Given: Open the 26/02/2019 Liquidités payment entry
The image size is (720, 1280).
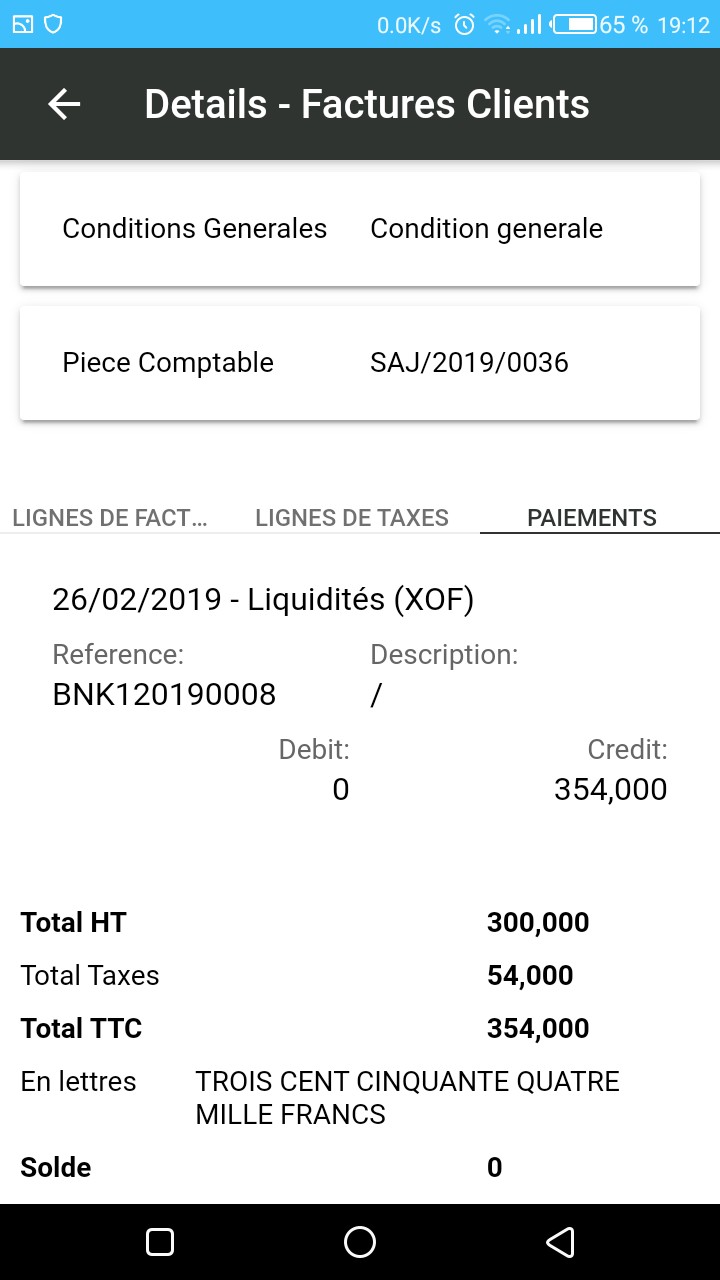Looking at the screenshot, I should (x=360, y=690).
